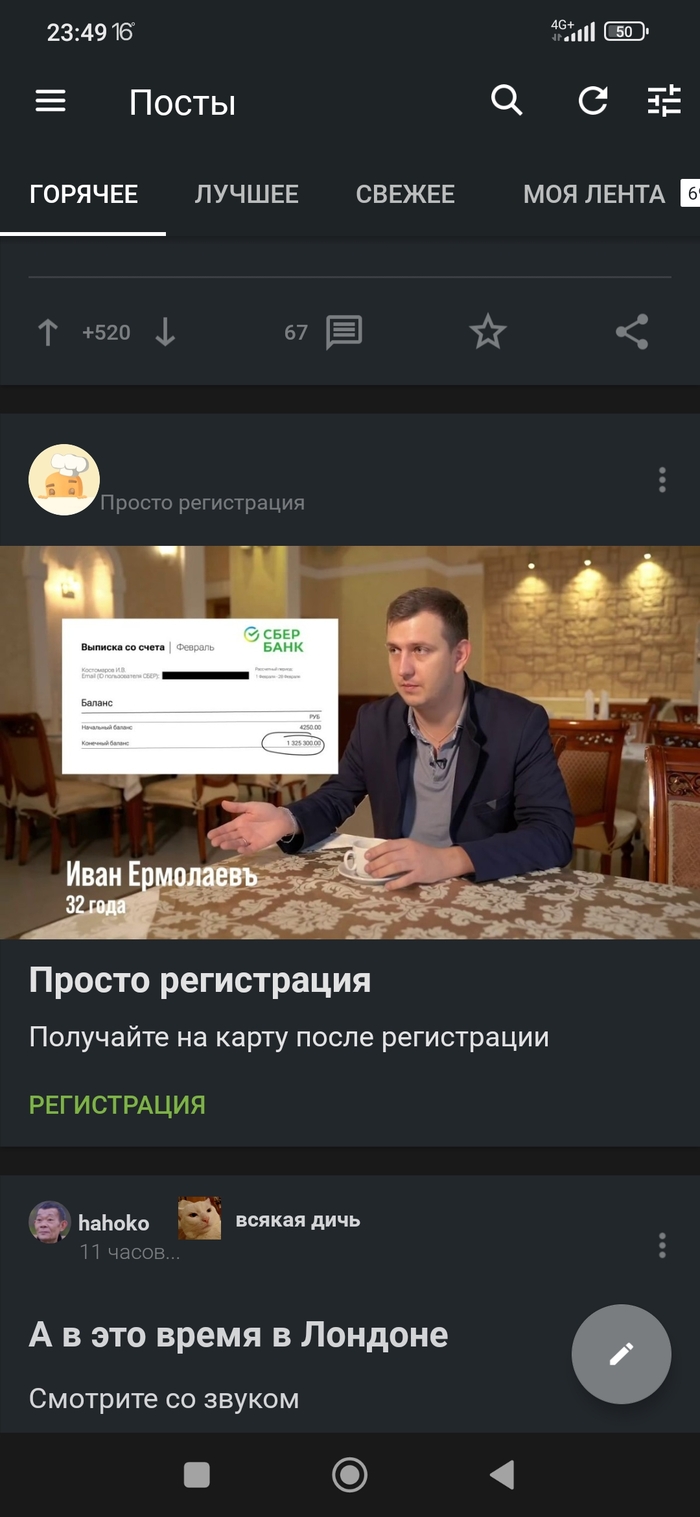Open the search icon in app bar
The image size is (700, 1517).
pyautogui.click(x=507, y=100)
